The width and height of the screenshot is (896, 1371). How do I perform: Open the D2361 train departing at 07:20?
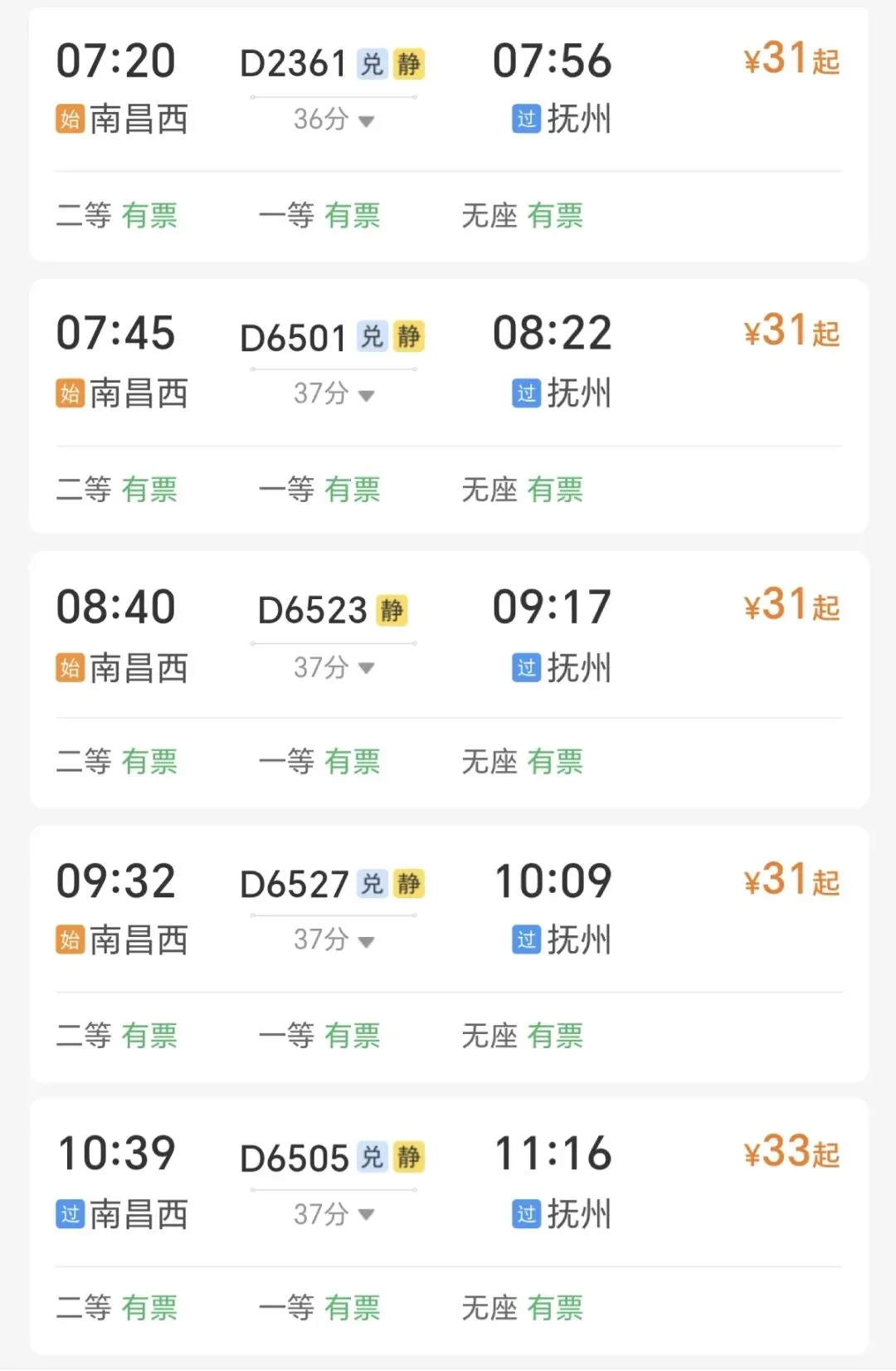[448, 134]
